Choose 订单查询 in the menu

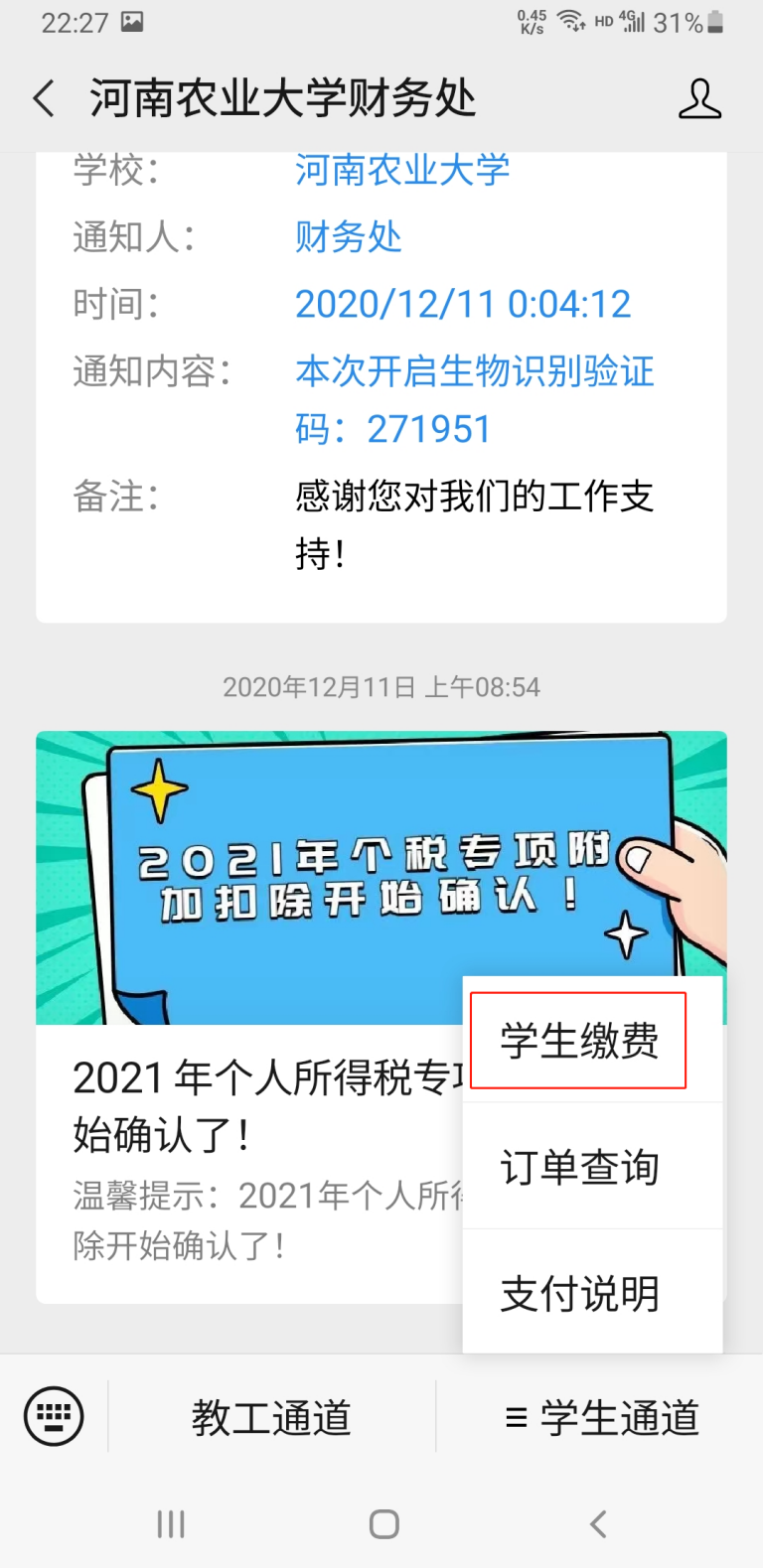point(580,1167)
